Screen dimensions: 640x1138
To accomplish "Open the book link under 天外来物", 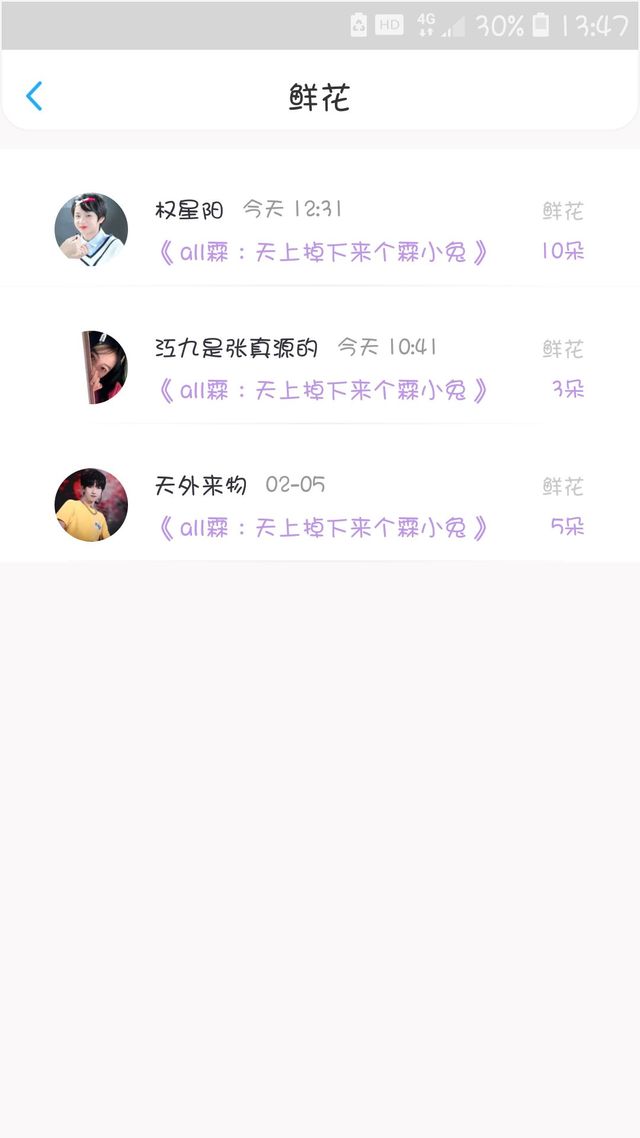I will (323, 527).
